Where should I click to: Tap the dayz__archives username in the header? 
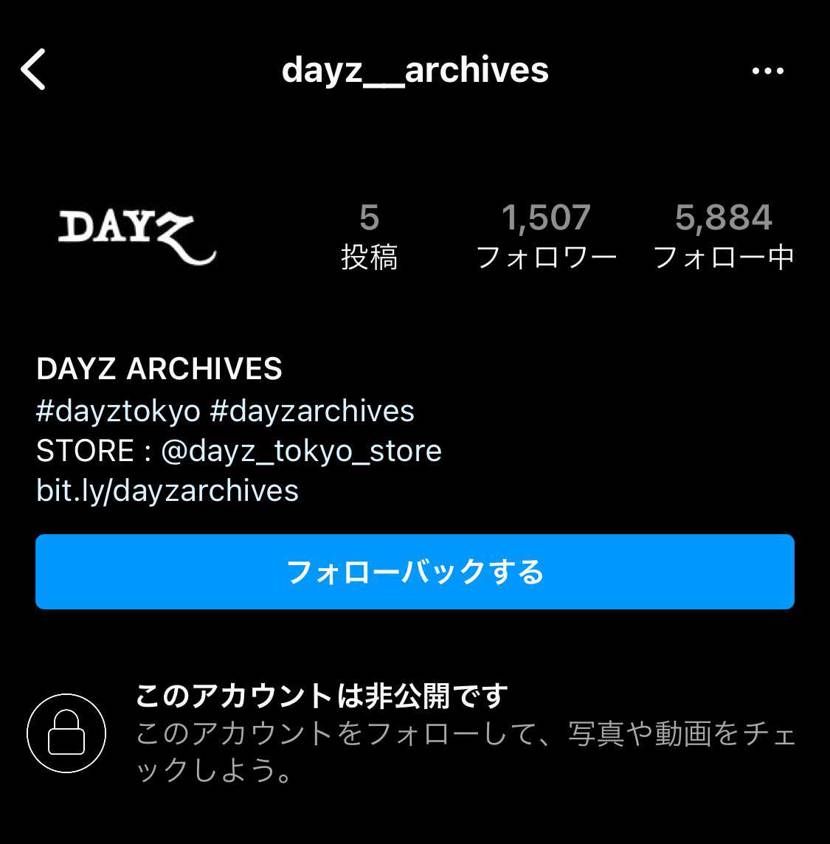pyautogui.click(x=415, y=70)
